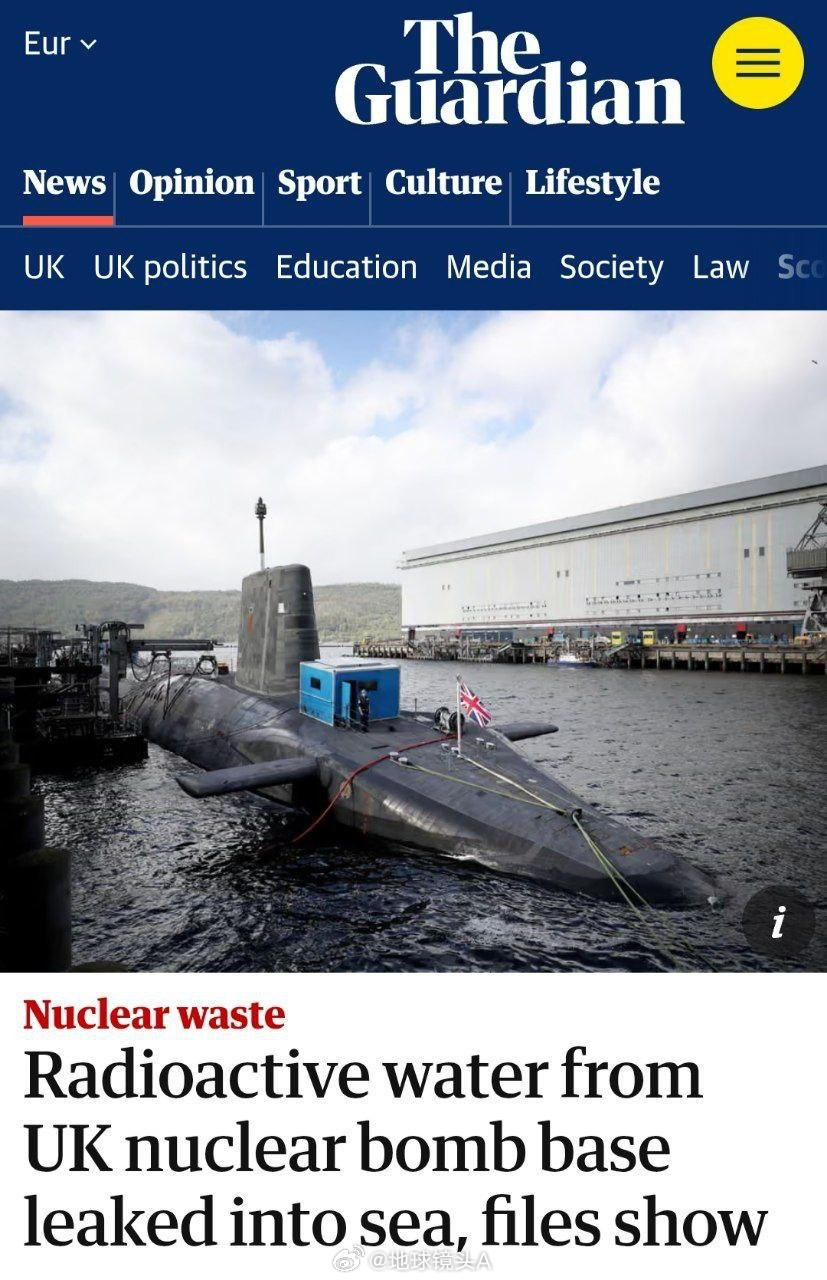827x1280 pixels.
Task: Tap the UK subsection link
Action: [x=44, y=267]
